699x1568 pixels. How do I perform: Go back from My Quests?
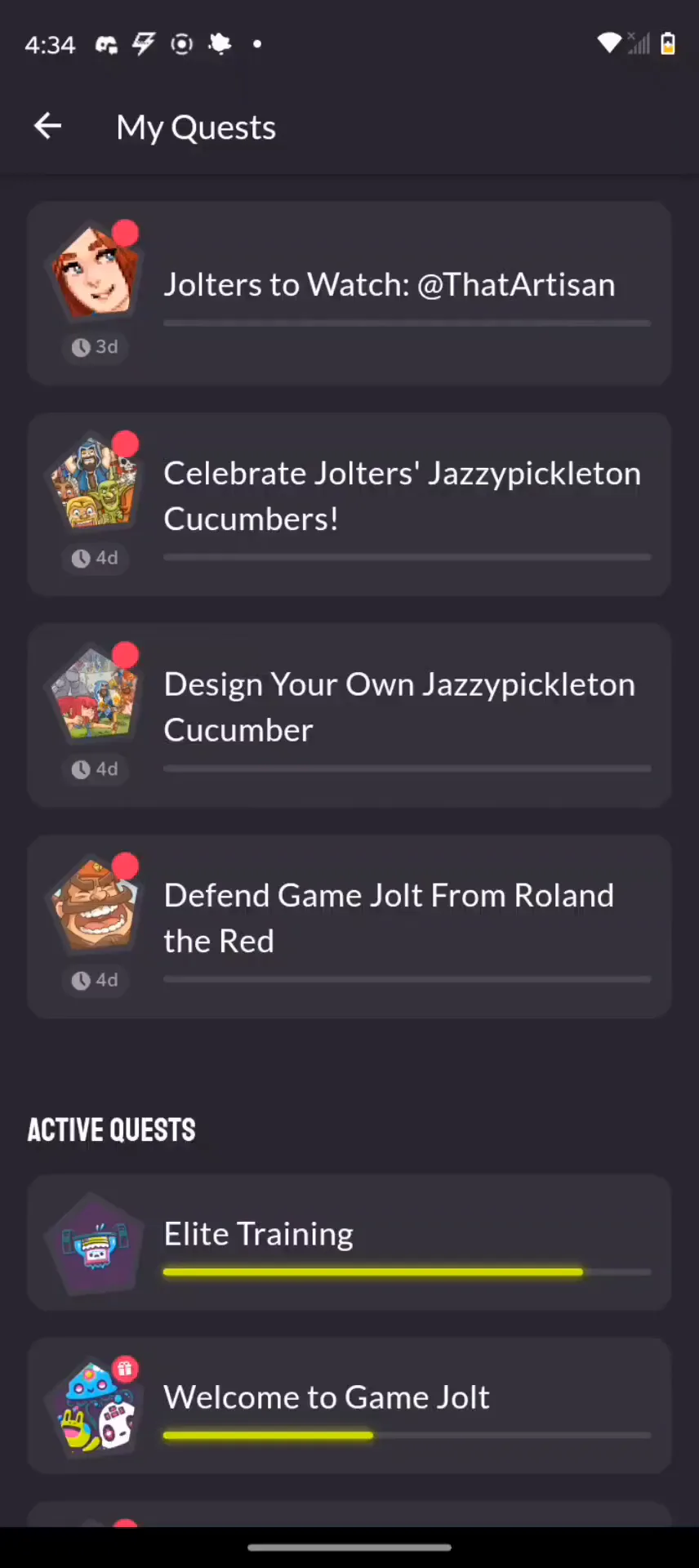(48, 127)
